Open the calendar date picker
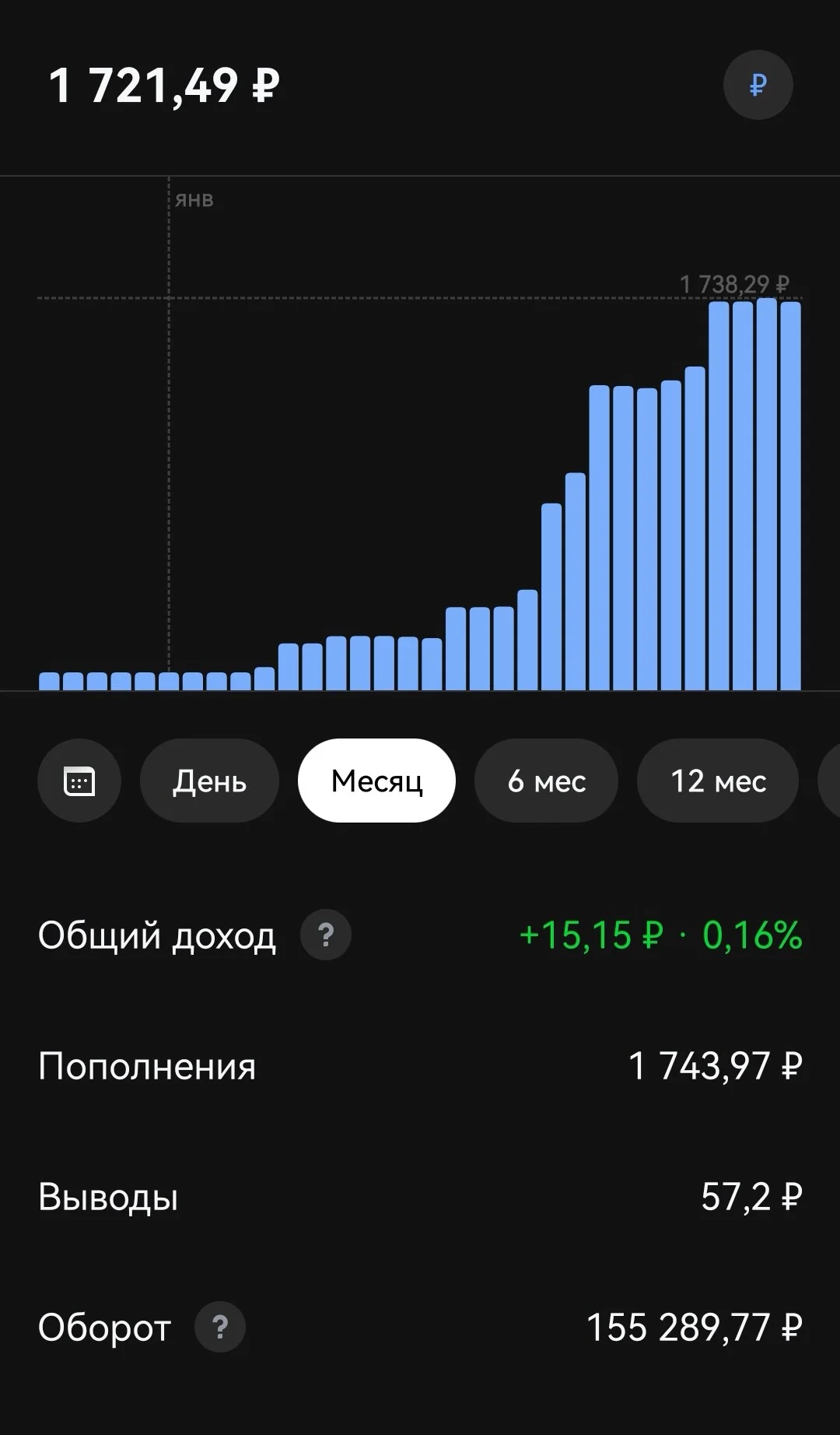Screen dimensions: 840x1435 click(x=79, y=781)
